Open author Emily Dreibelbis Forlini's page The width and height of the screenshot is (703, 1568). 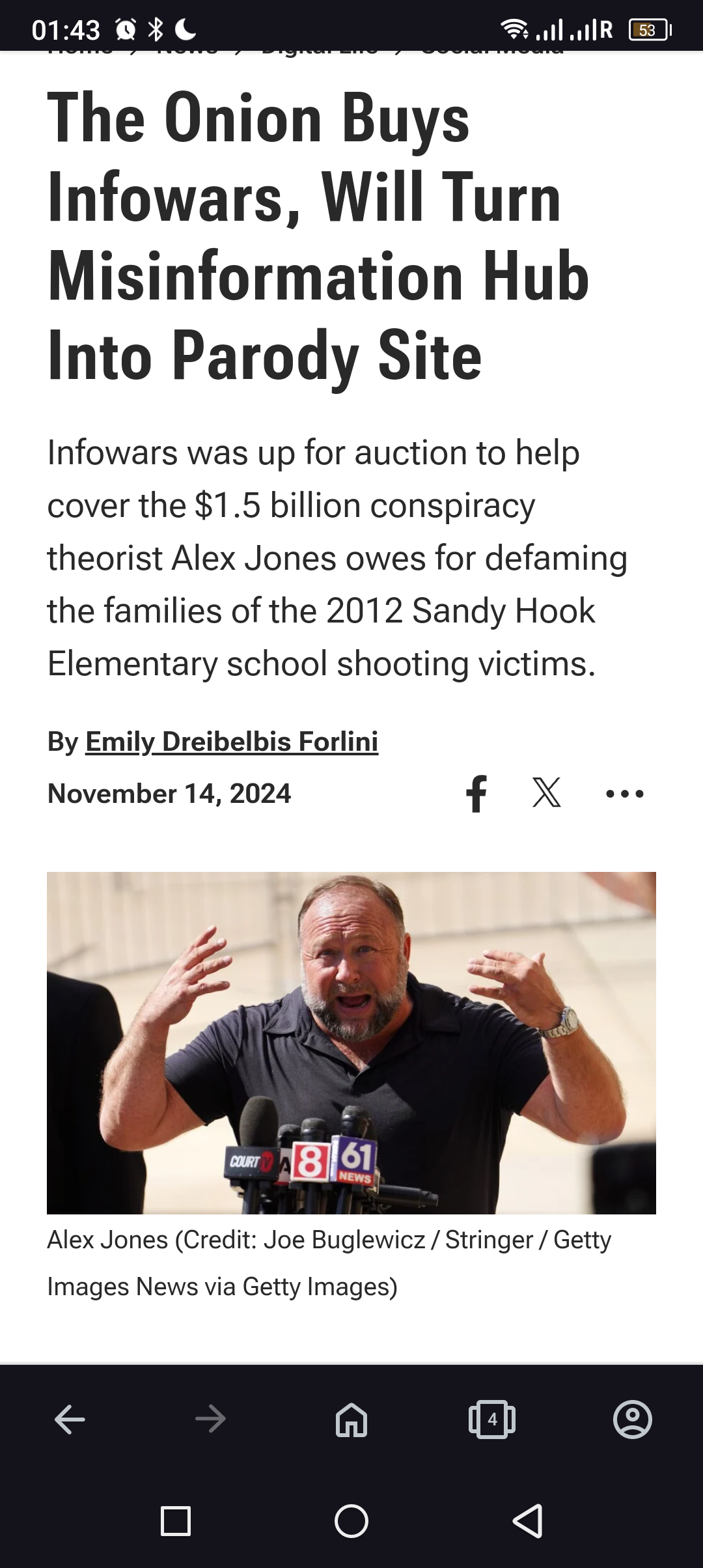231,742
